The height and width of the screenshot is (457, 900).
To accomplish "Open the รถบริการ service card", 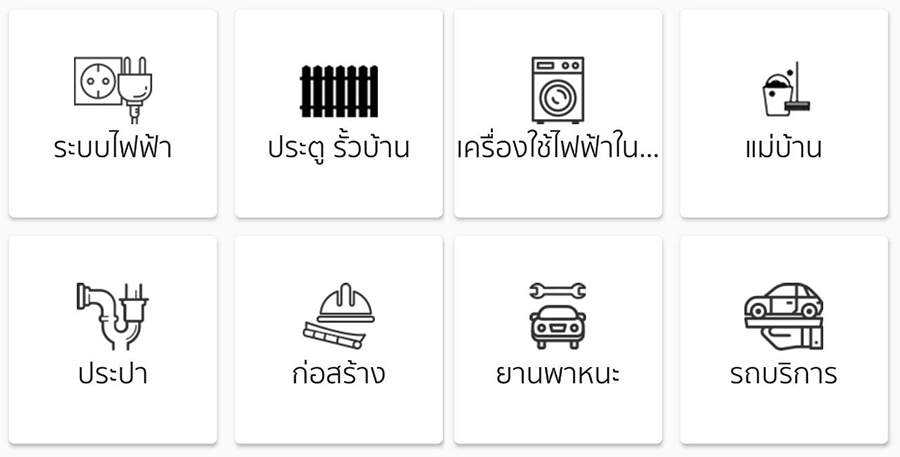I will pos(784,340).
